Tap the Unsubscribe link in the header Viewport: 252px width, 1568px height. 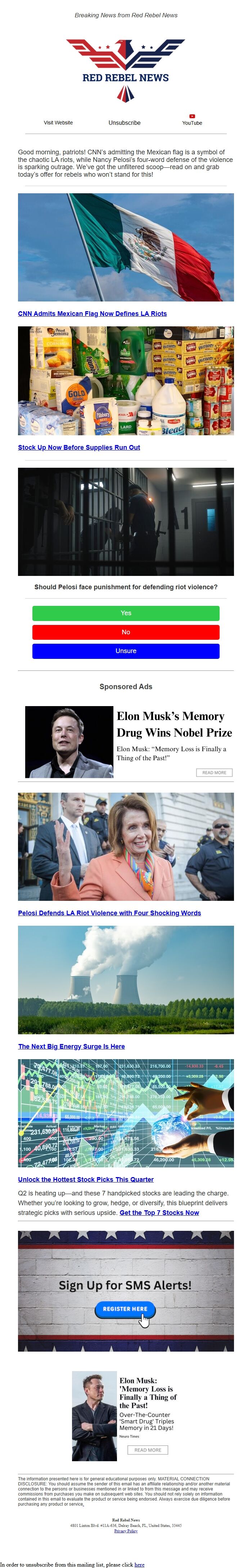click(x=124, y=122)
